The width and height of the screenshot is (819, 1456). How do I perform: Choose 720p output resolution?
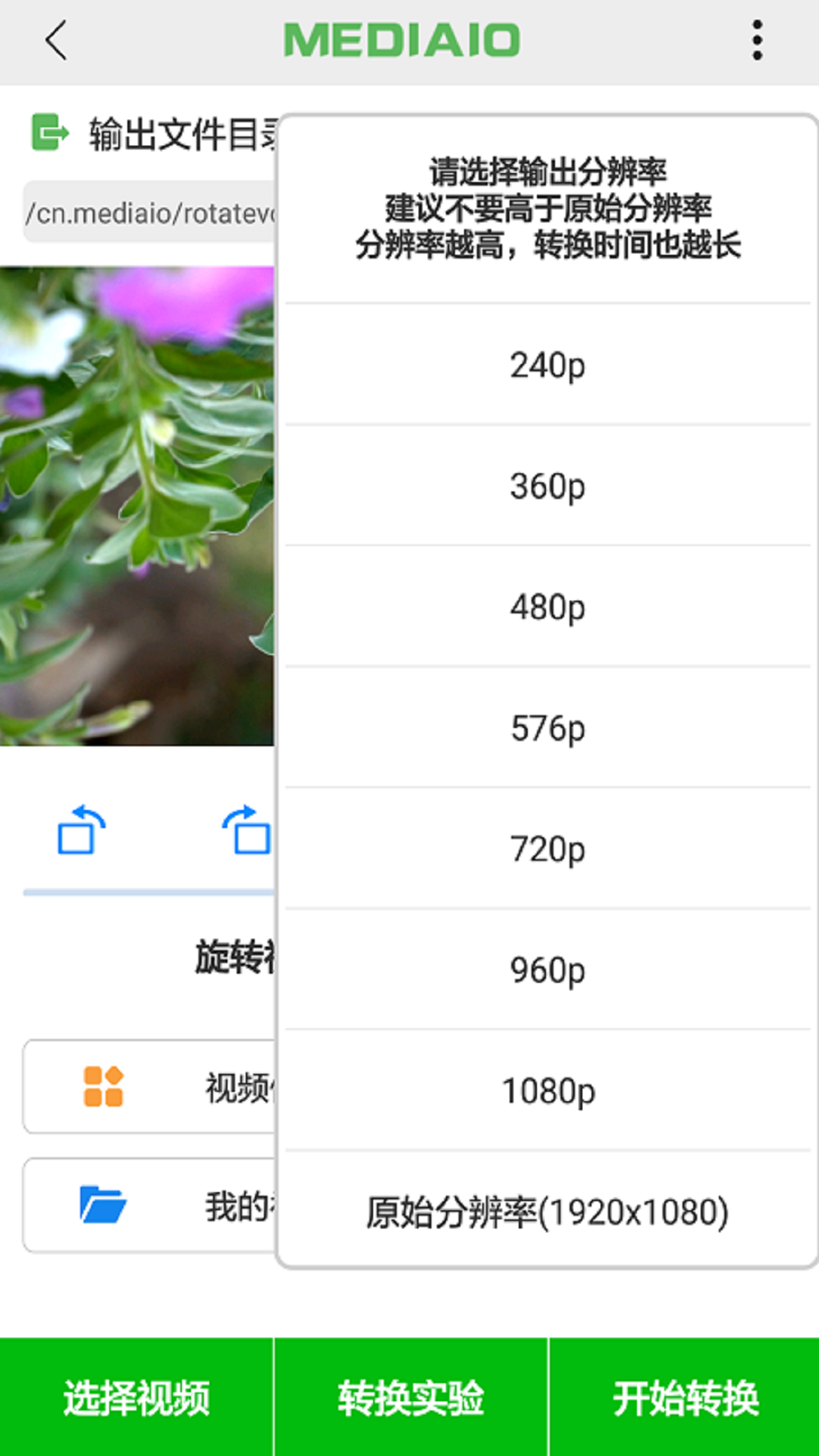[548, 849]
